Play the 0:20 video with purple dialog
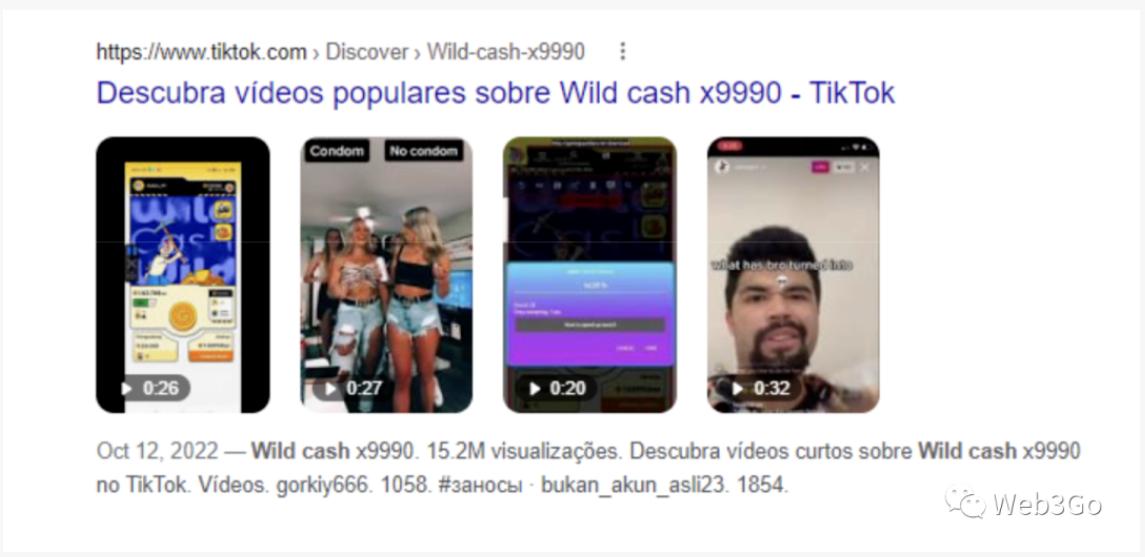Image resolution: width=1145 pixels, height=557 pixels. tap(589, 275)
